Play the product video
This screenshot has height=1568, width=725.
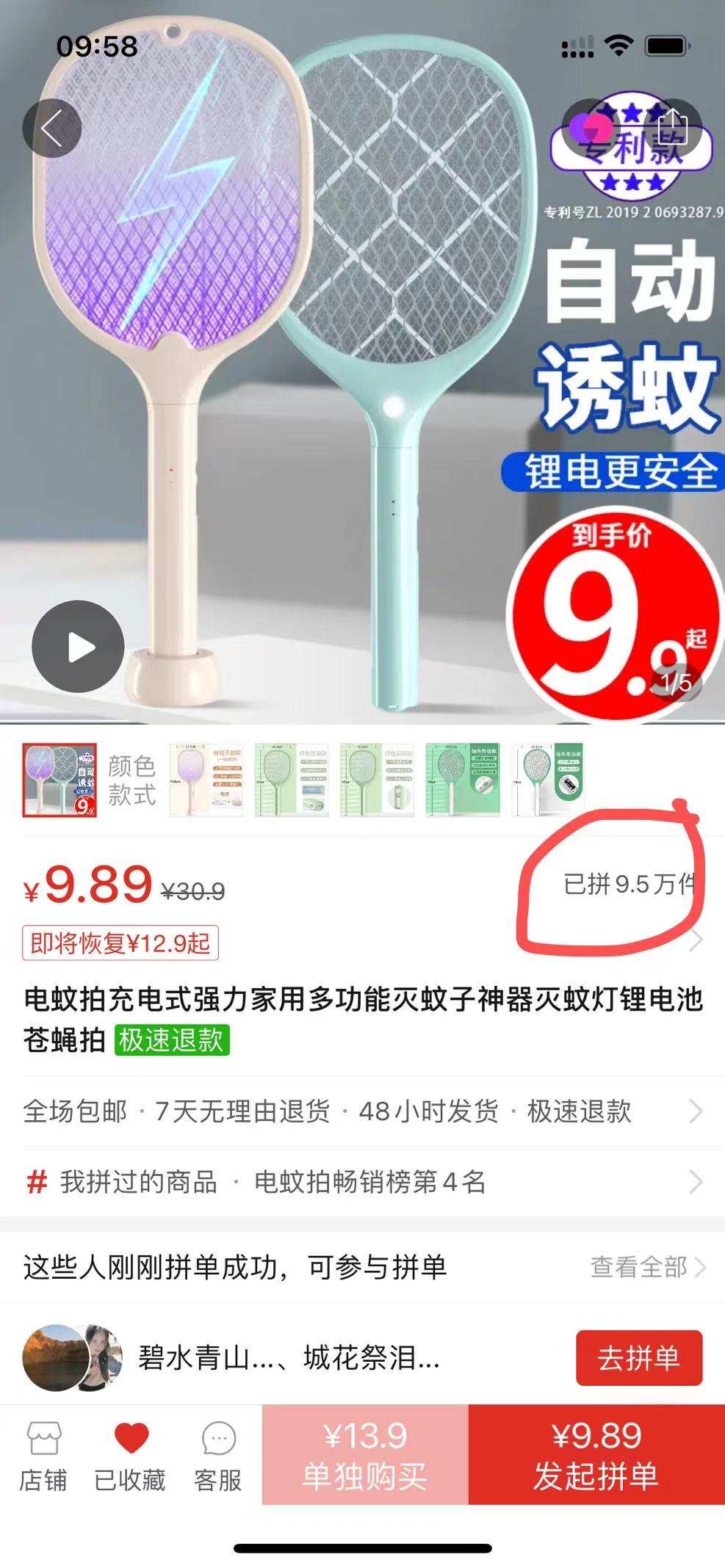[x=77, y=647]
